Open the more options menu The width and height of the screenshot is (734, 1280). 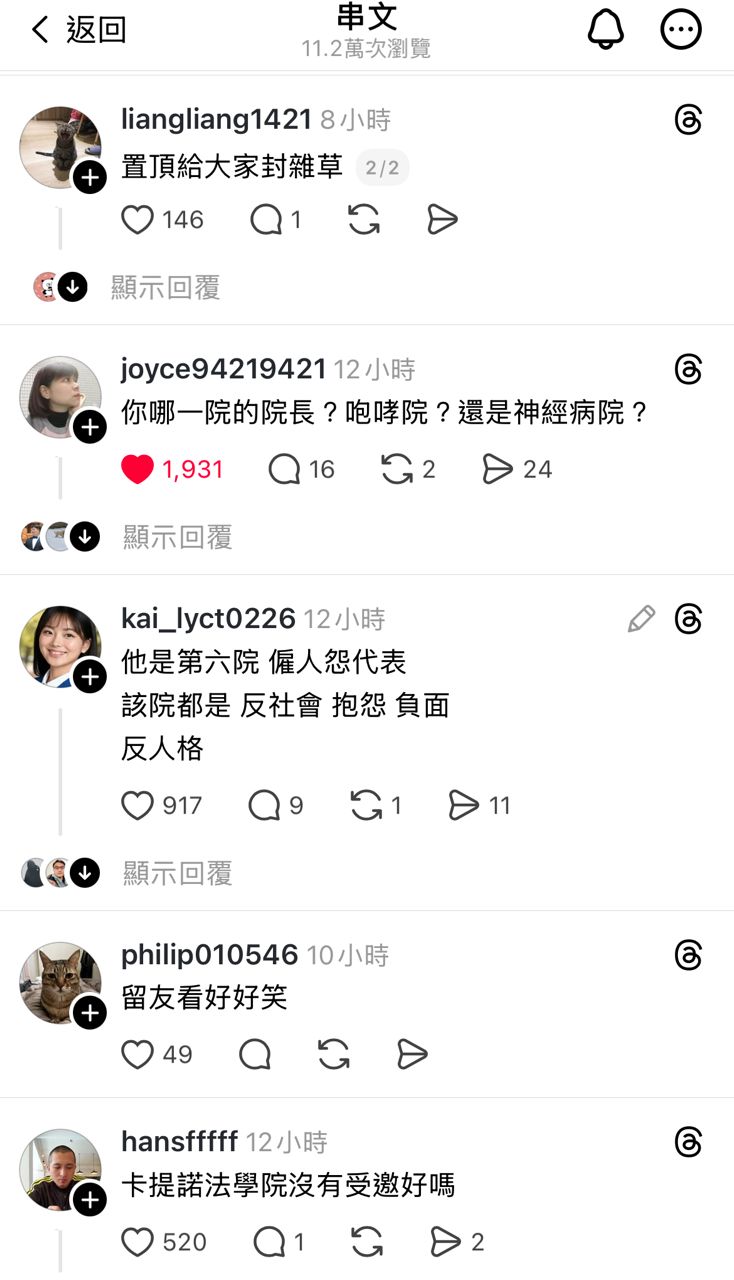pos(681,30)
